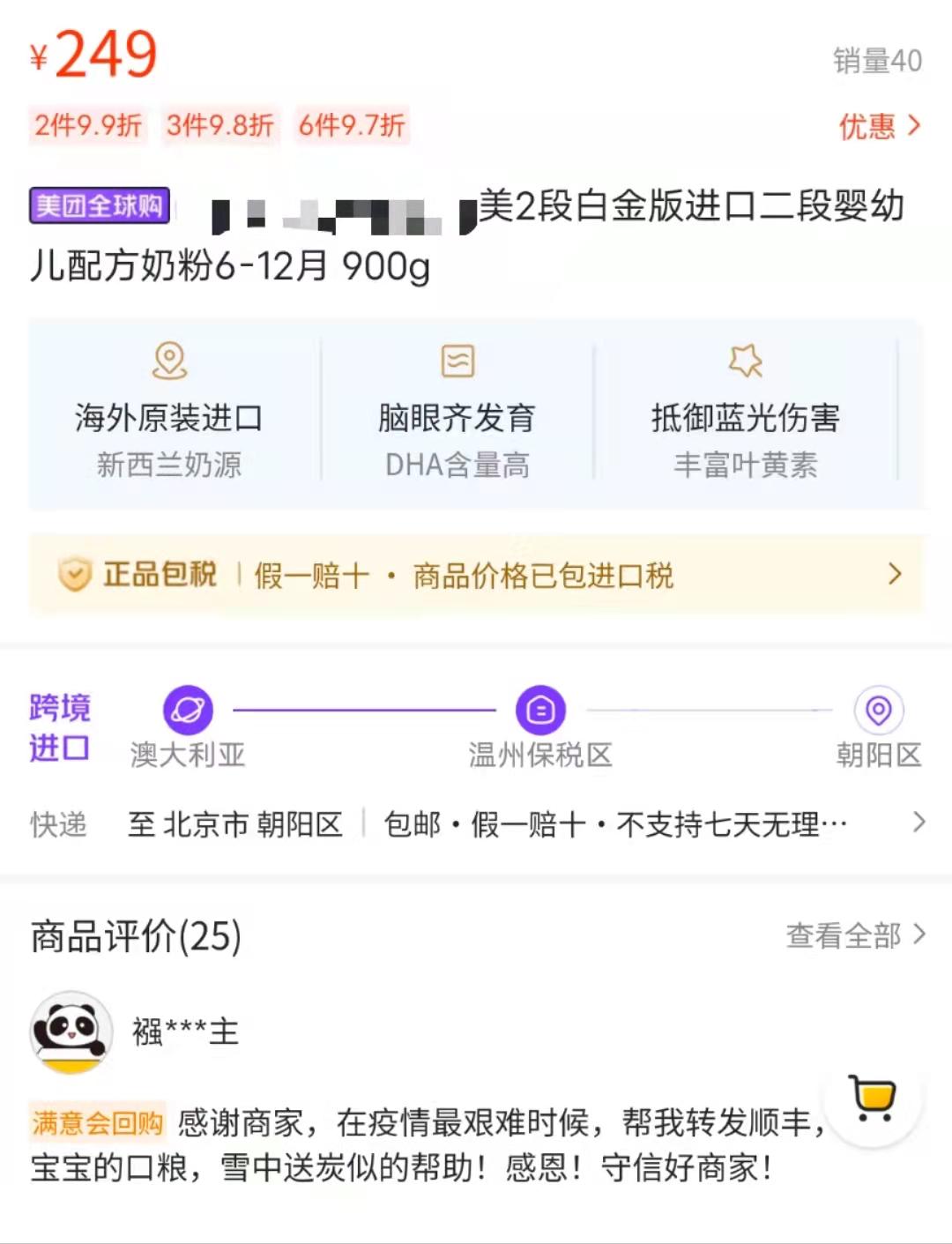Select the 3件9.8折 discount tag

(x=220, y=127)
